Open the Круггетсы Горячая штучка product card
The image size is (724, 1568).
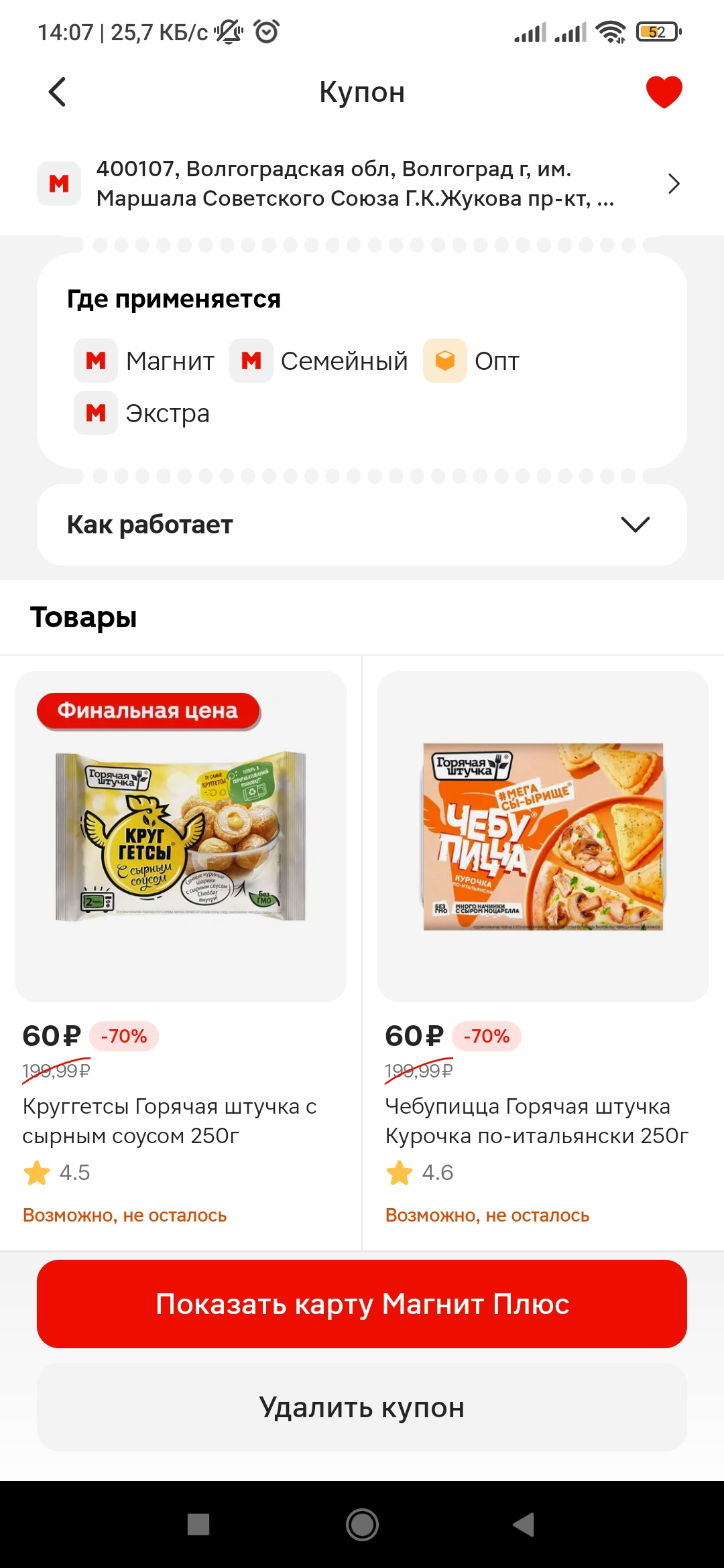181,952
